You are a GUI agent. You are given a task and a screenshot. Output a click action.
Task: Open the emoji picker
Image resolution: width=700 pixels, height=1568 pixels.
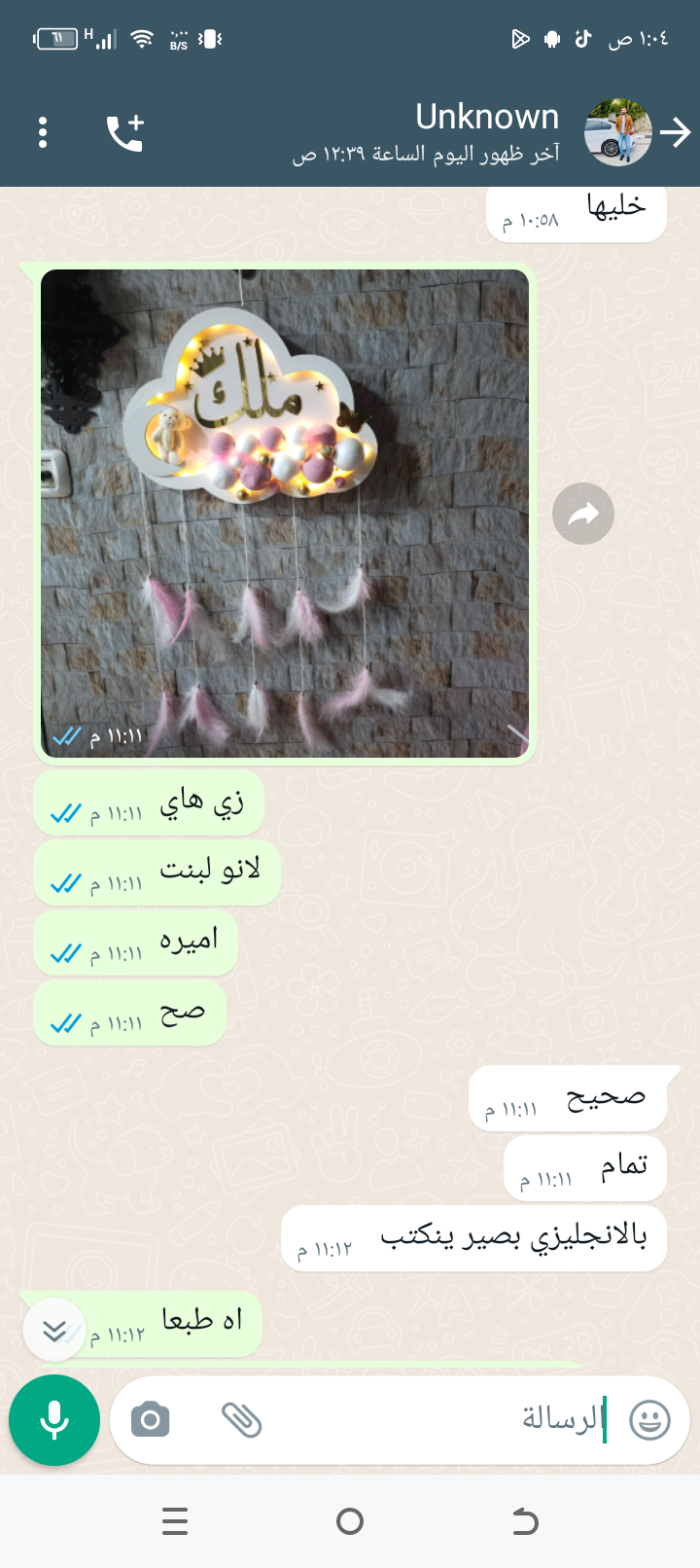649,1420
